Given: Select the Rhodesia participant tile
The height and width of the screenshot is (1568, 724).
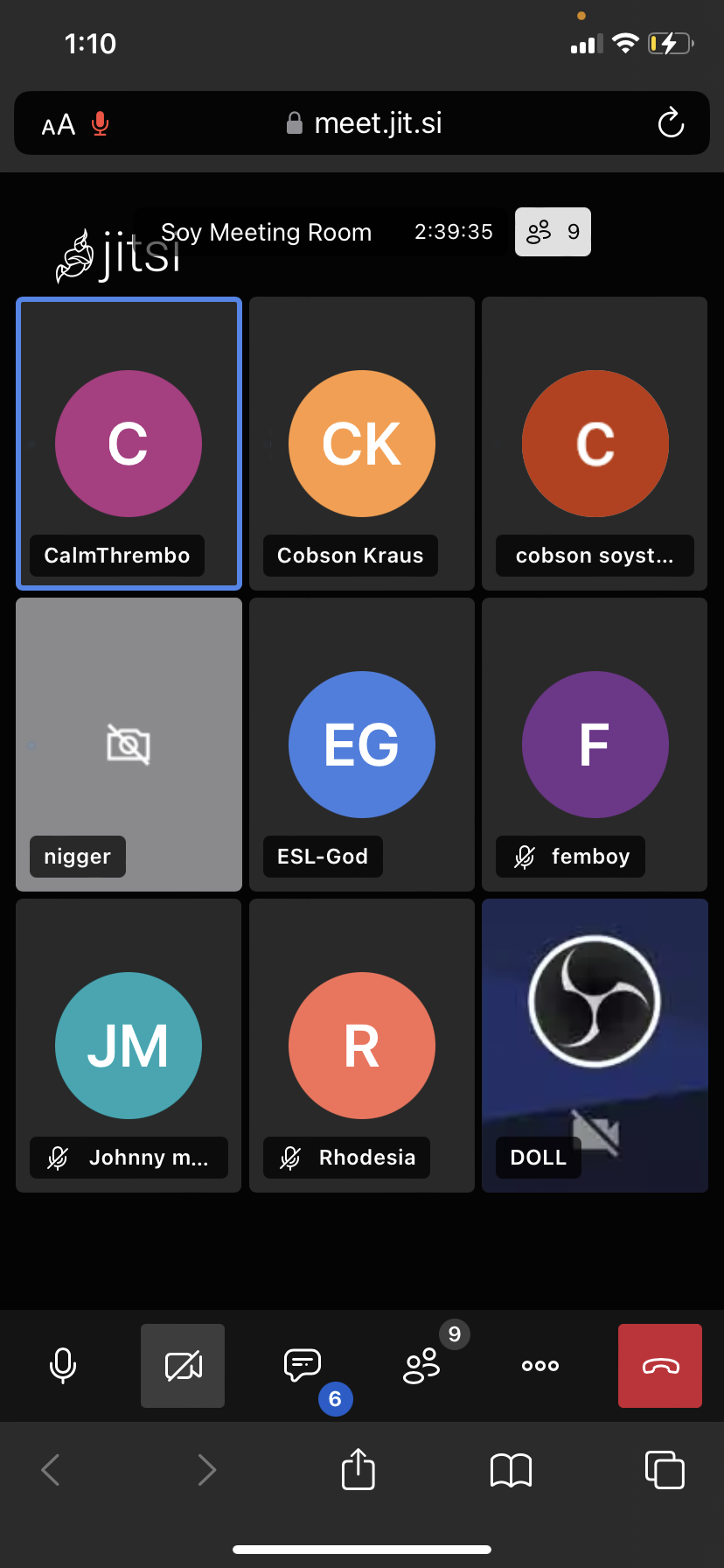Looking at the screenshot, I should (x=362, y=1045).
